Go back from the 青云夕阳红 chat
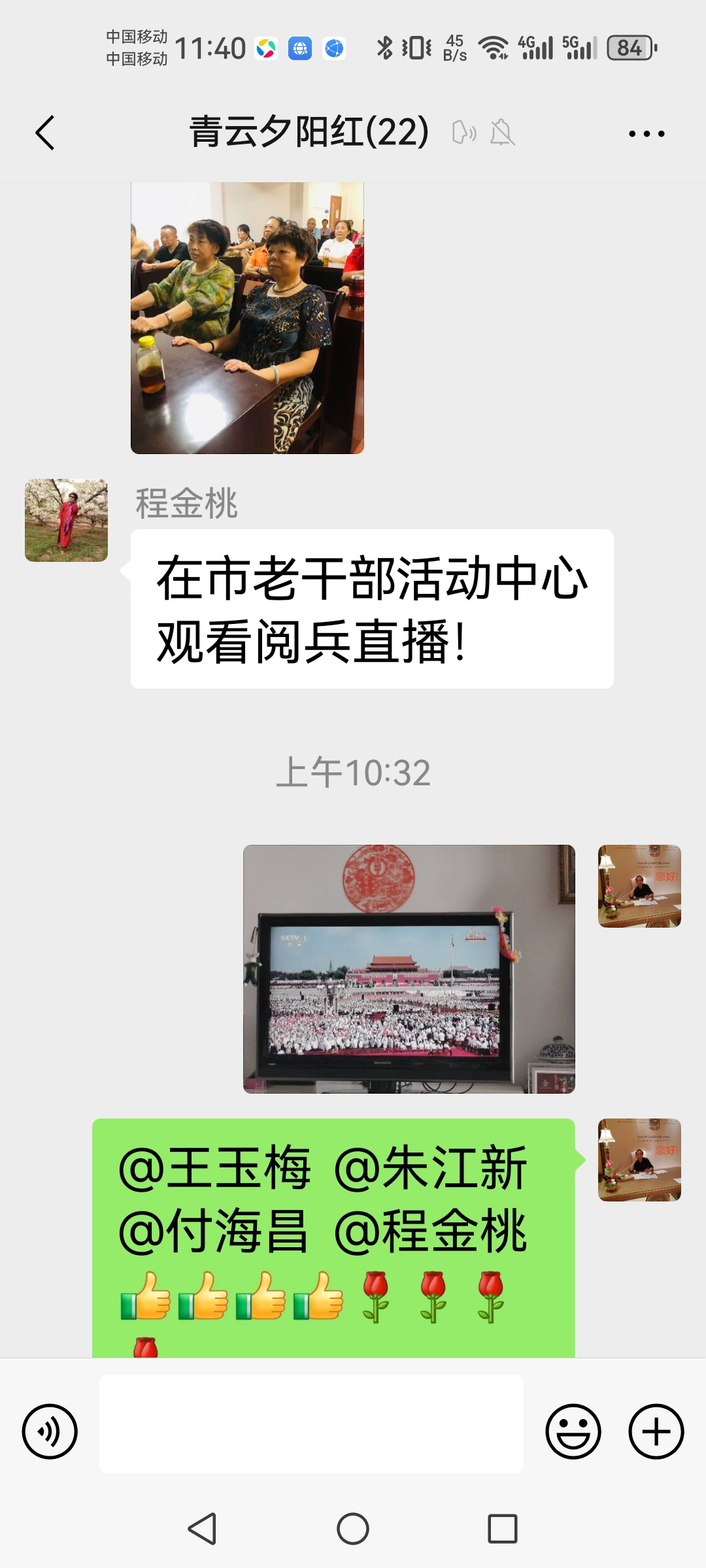 [x=44, y=133]
